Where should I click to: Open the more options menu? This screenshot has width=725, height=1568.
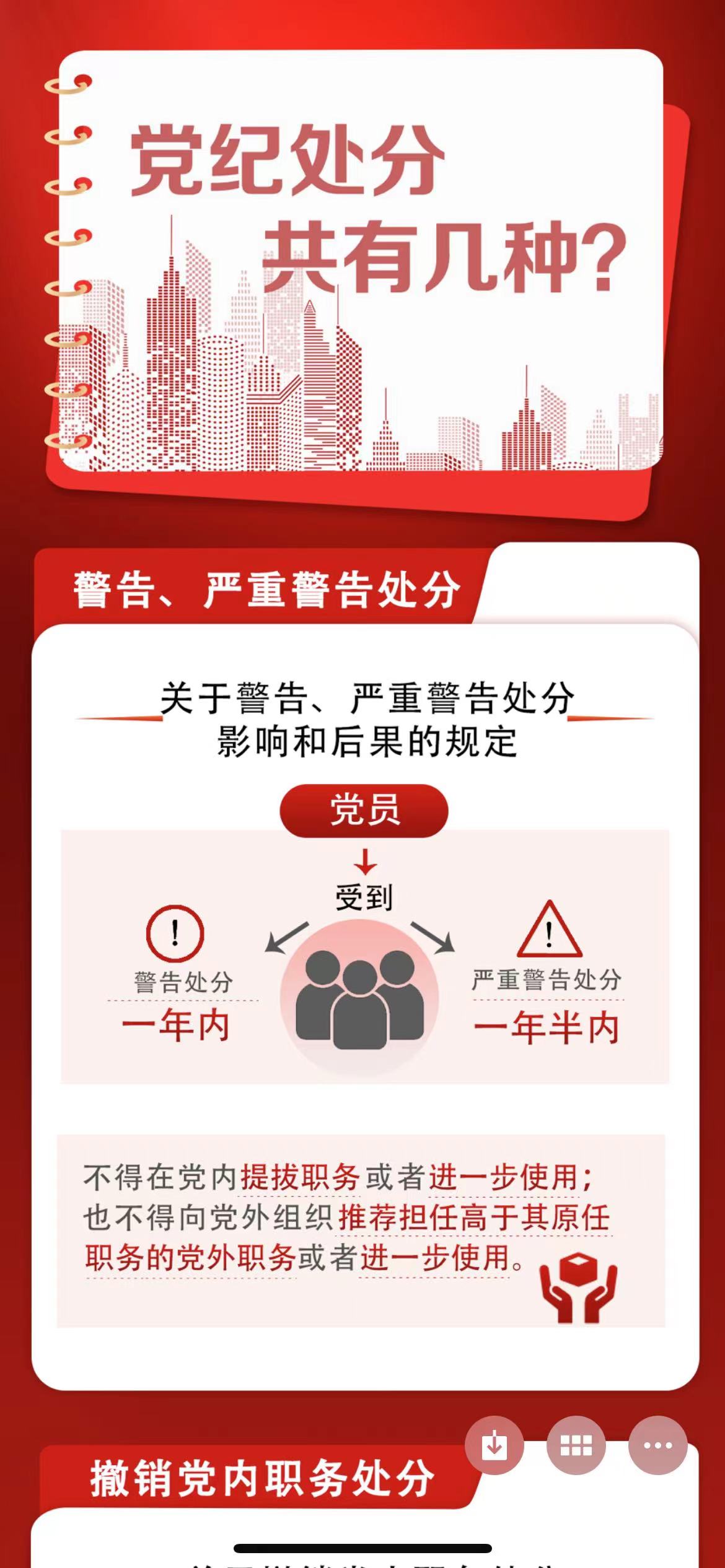(657, 1445)
